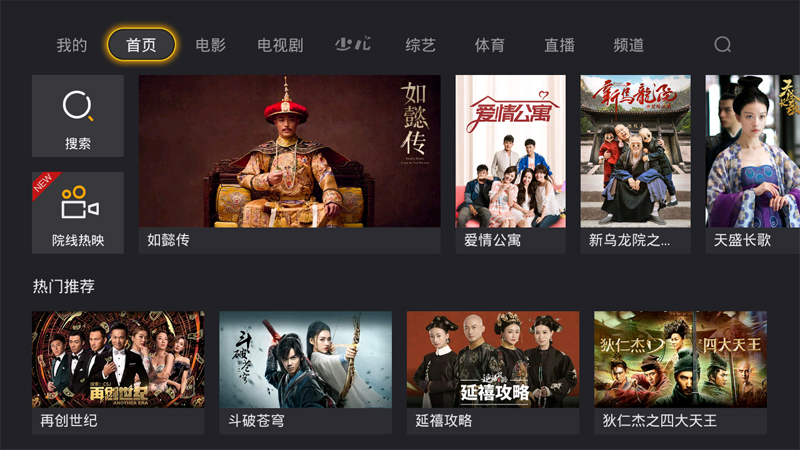Switch to the 直播 tab
The height and width of the screenshot is (450, 800).
[x=559, y=45]
